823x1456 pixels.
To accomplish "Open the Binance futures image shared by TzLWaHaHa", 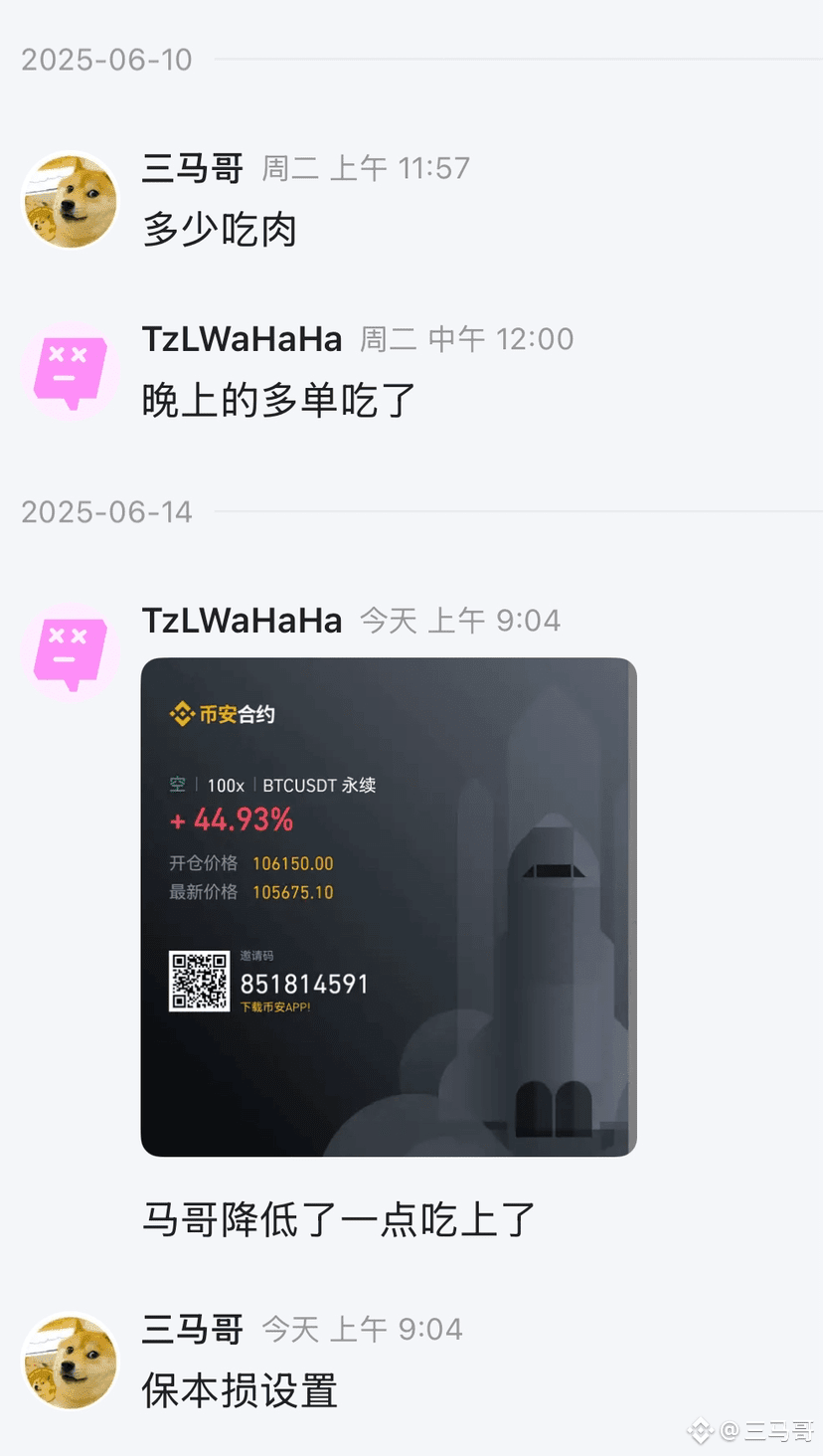I will (x=389, y=907).
